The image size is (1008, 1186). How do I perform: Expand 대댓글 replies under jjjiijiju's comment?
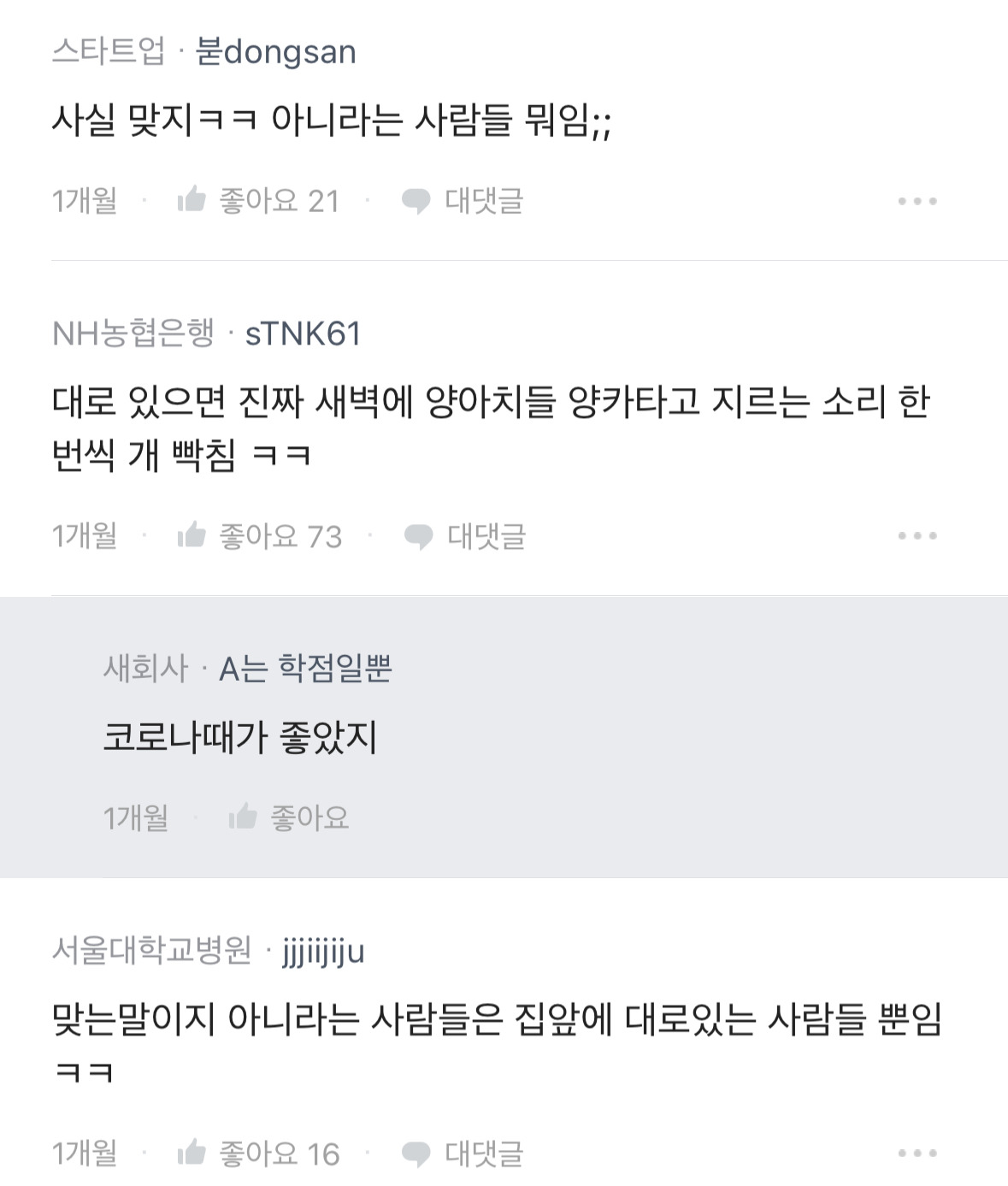pos(485,1154)
